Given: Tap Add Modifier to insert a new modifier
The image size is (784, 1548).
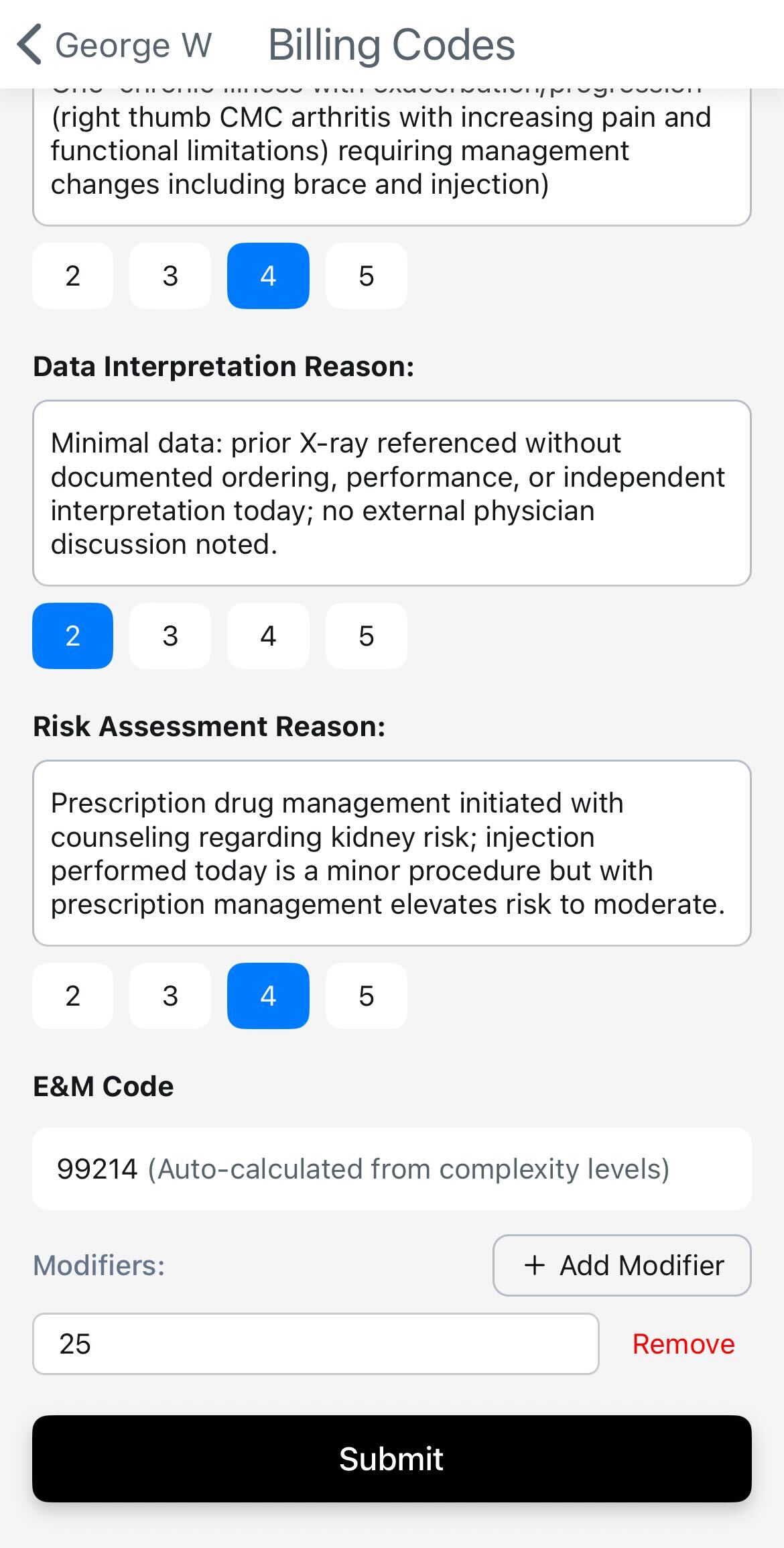Looking at the screenshot, I should [622, 1266].
